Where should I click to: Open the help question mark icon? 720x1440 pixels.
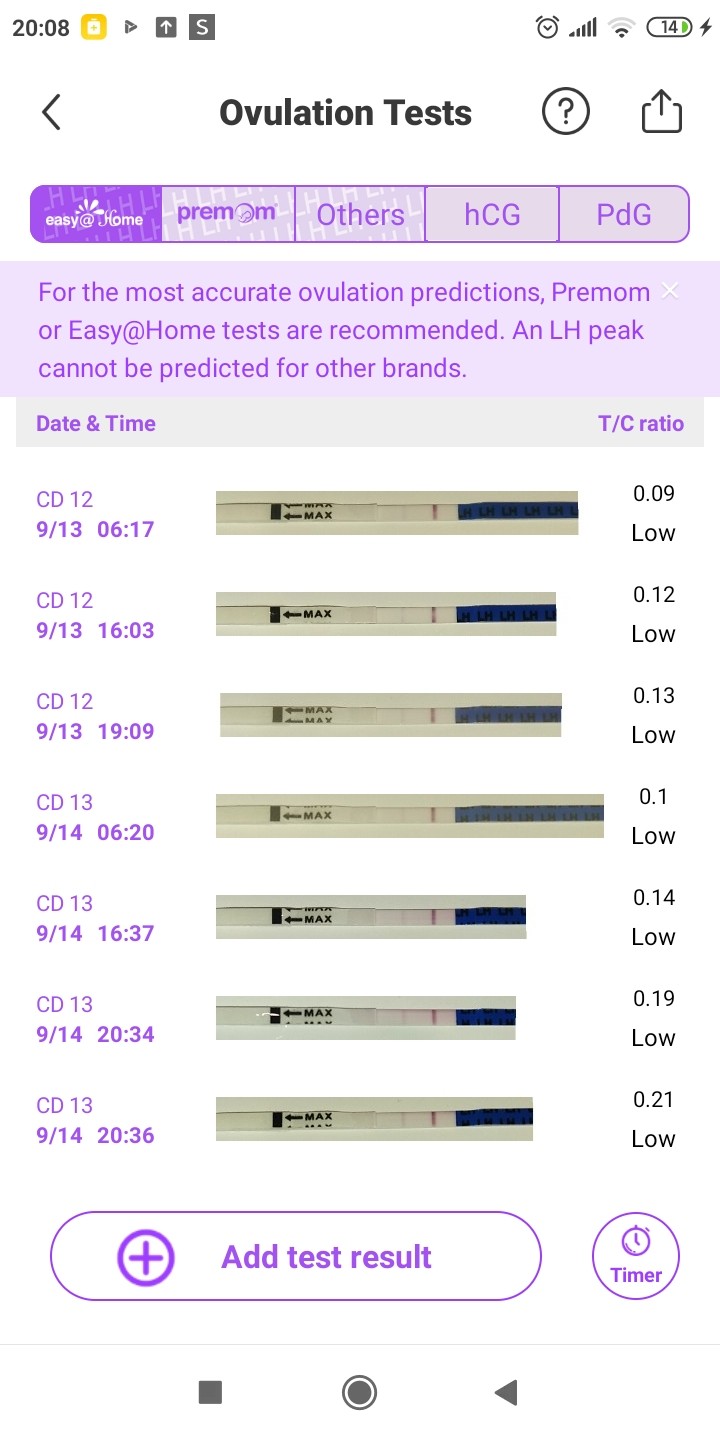tap(566, 113)
